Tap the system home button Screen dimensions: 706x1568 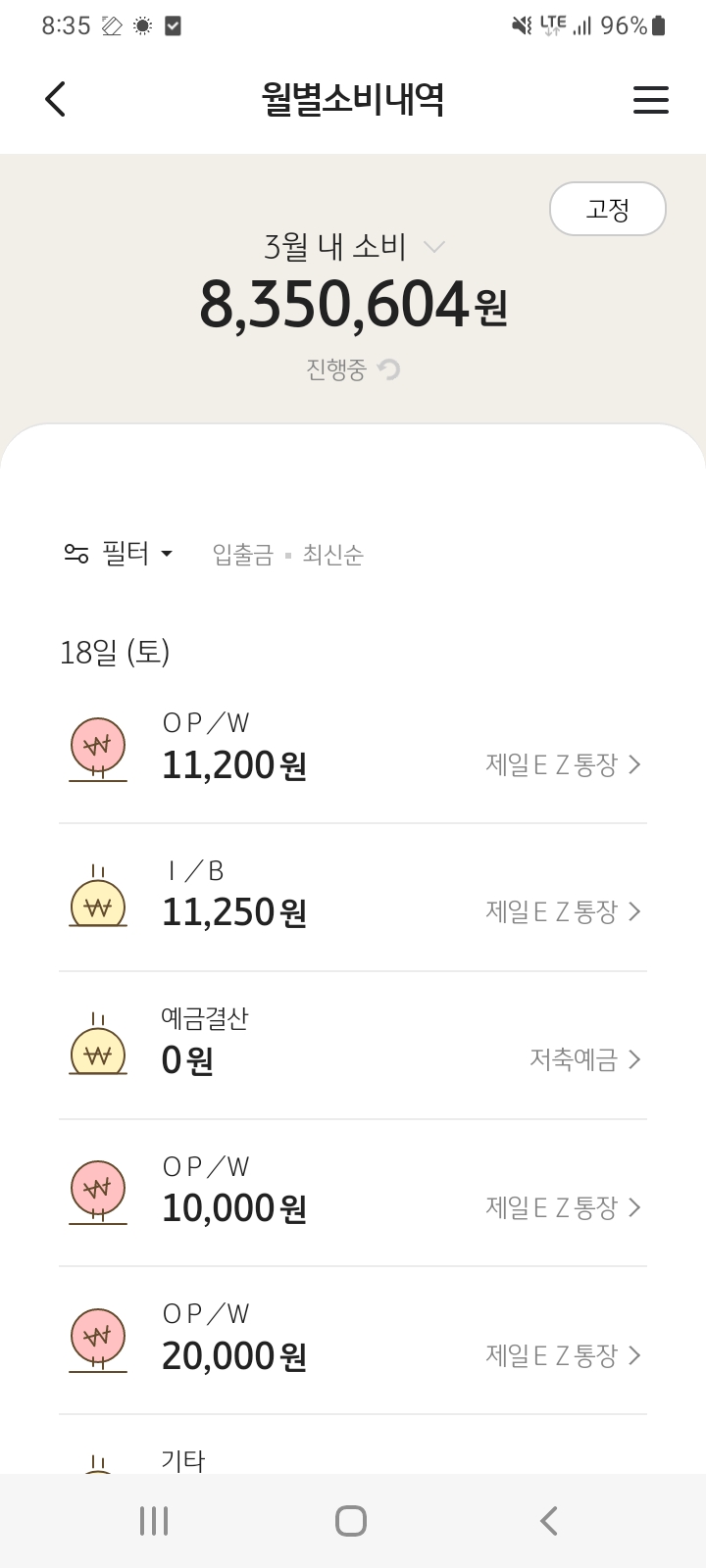tap(351, 1521)
